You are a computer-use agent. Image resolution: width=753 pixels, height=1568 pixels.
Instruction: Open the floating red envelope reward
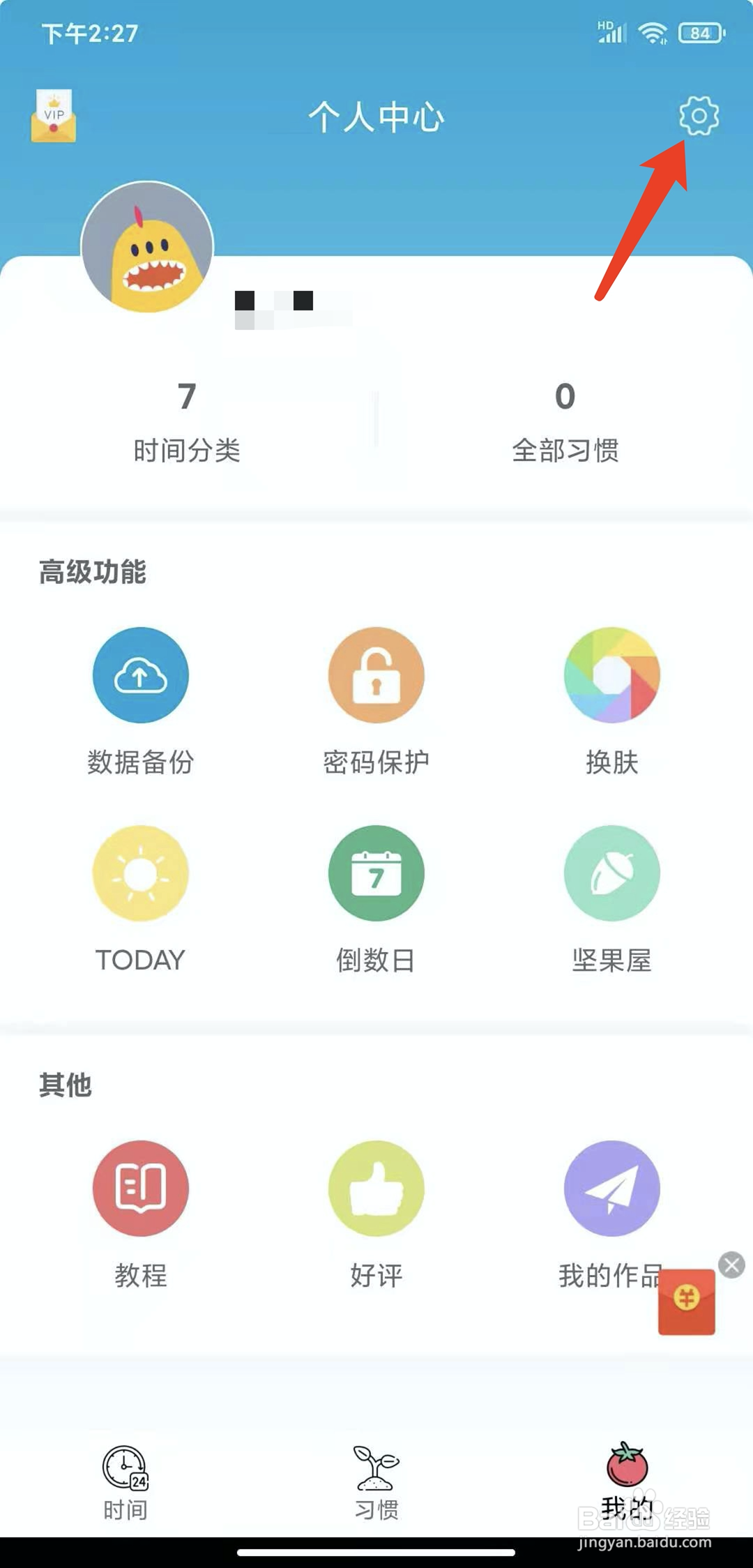click(687, 1302)
